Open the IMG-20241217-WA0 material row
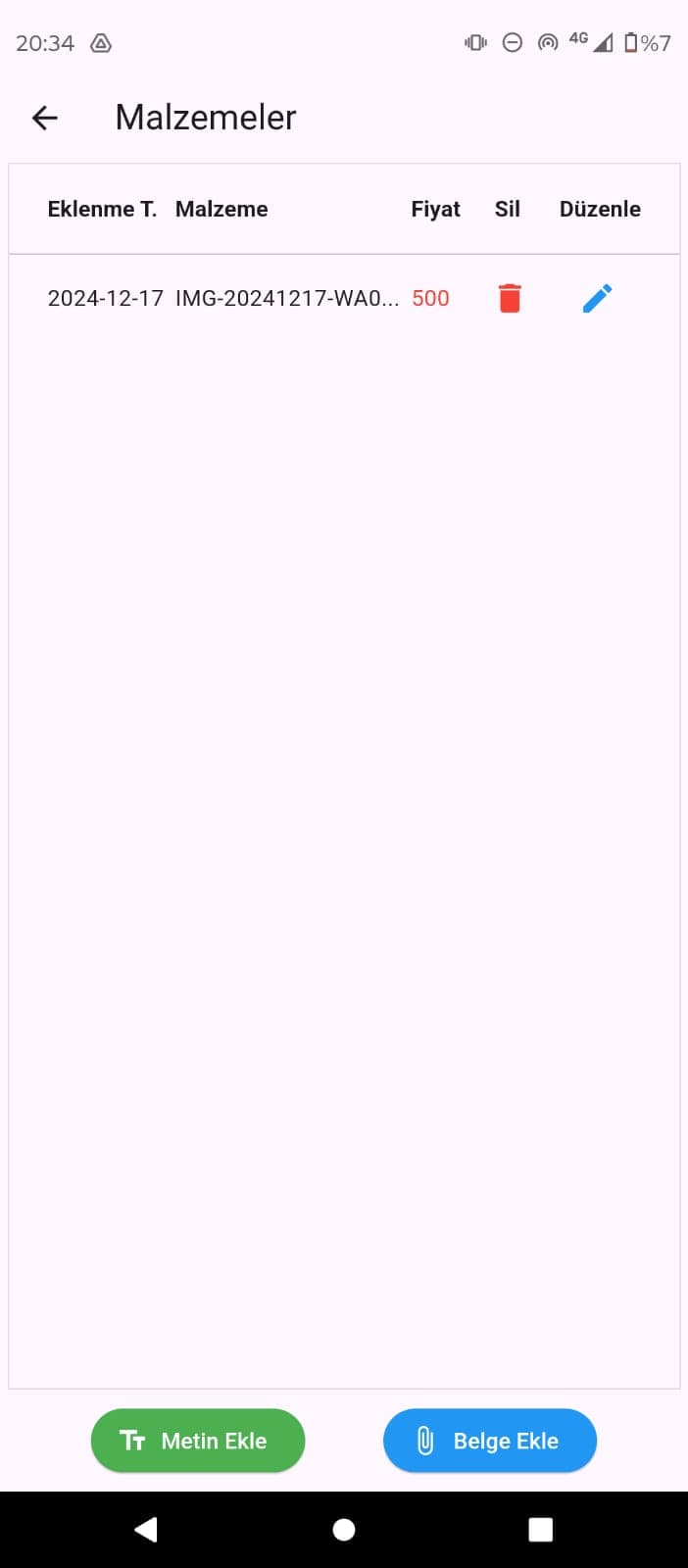This screenshot has width=688, height=1568. (286, 298)
